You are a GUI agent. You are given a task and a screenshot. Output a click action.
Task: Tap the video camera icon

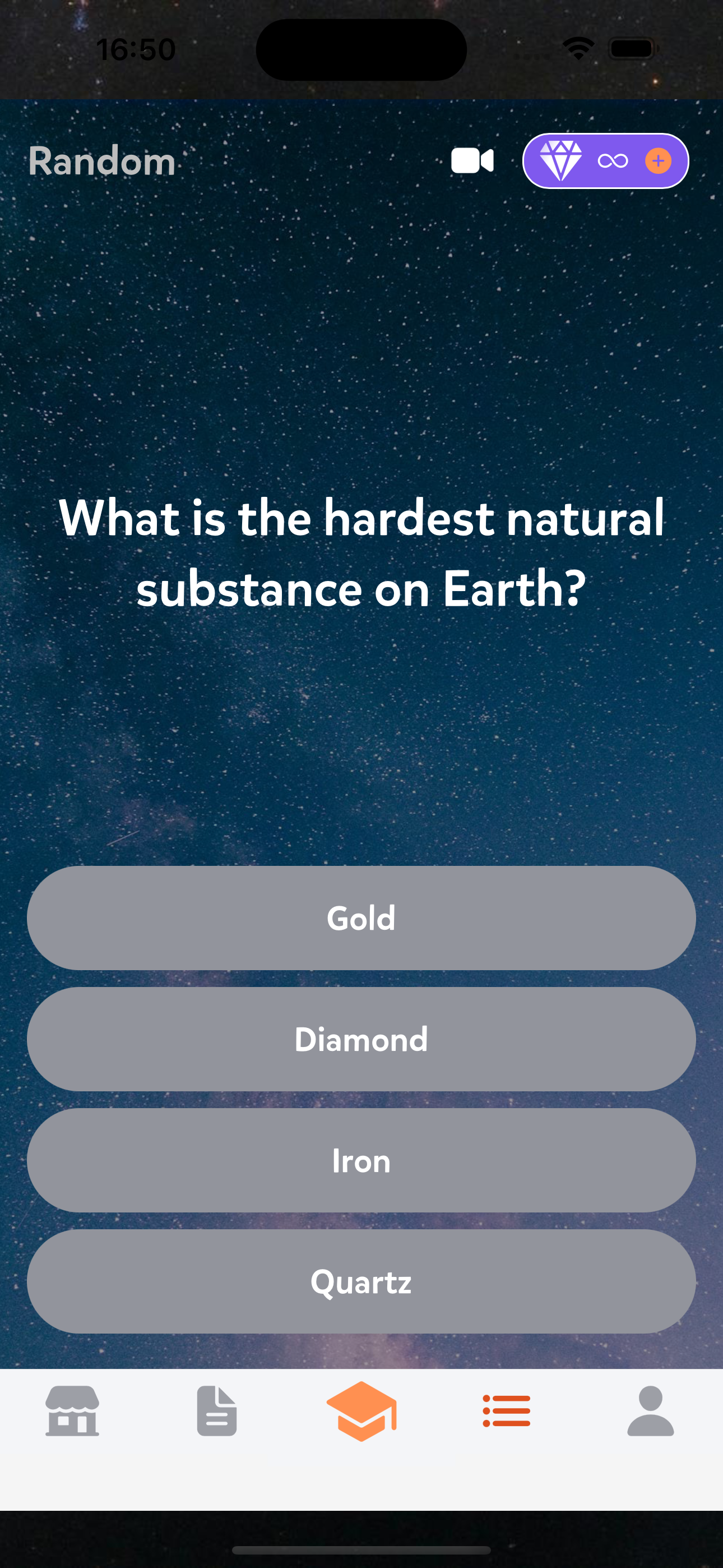[472, 161]
